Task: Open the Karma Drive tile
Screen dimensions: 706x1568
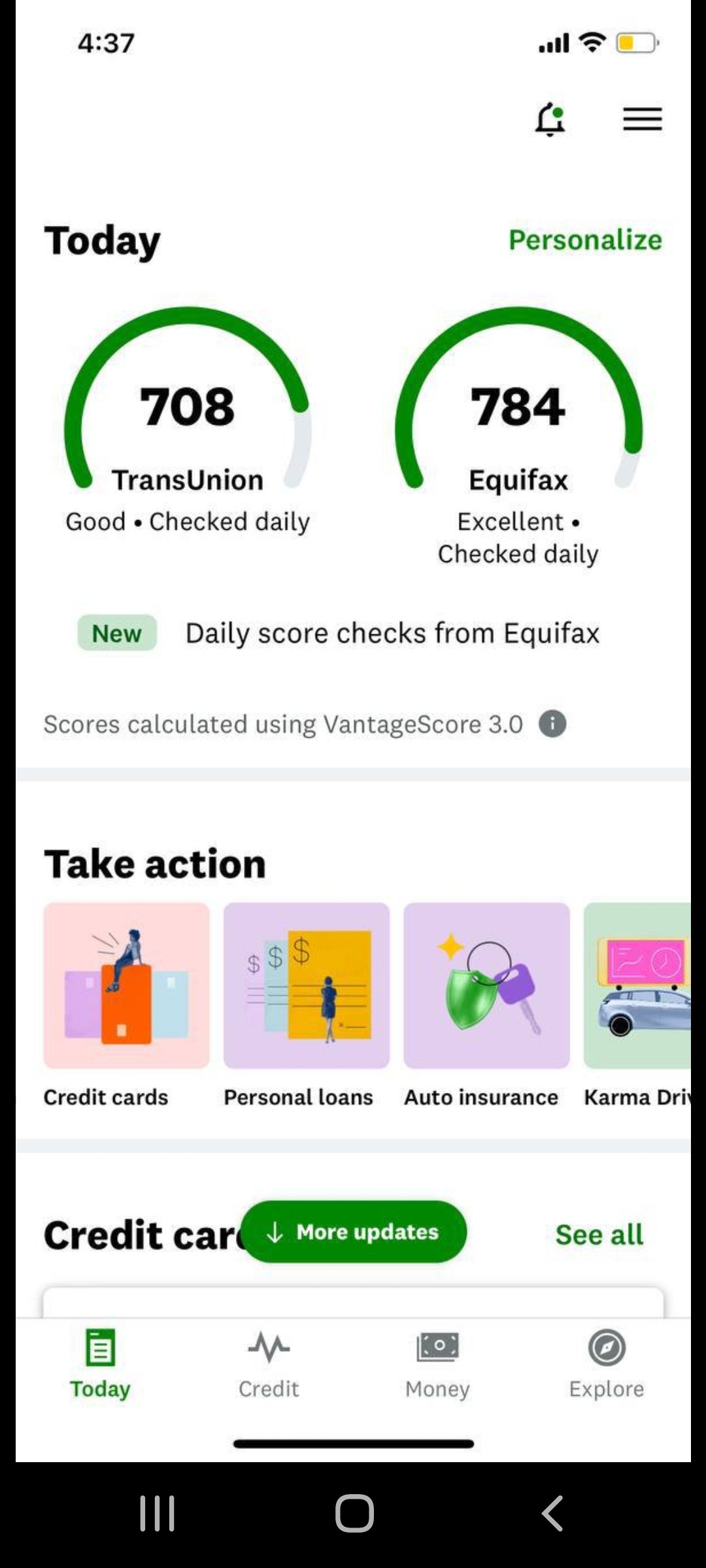Action: point(637,987)
